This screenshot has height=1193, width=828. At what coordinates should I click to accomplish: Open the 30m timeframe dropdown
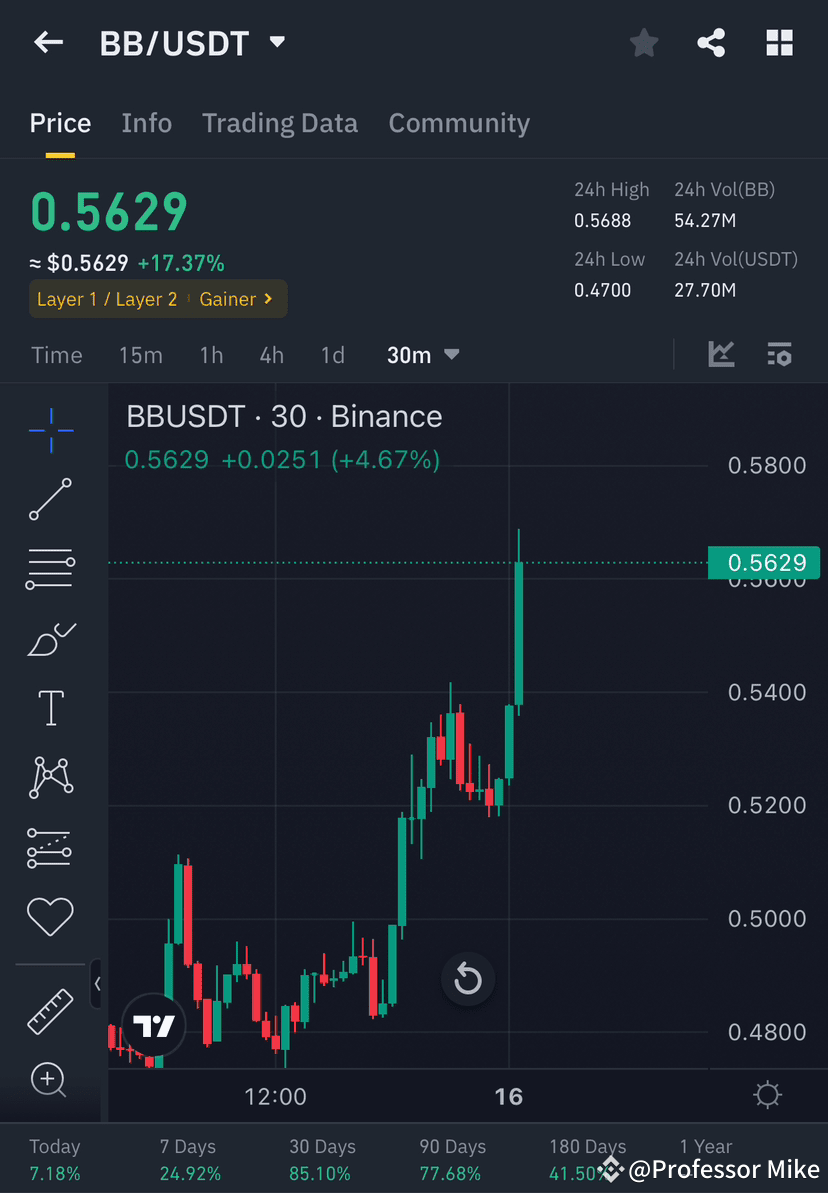422,354
